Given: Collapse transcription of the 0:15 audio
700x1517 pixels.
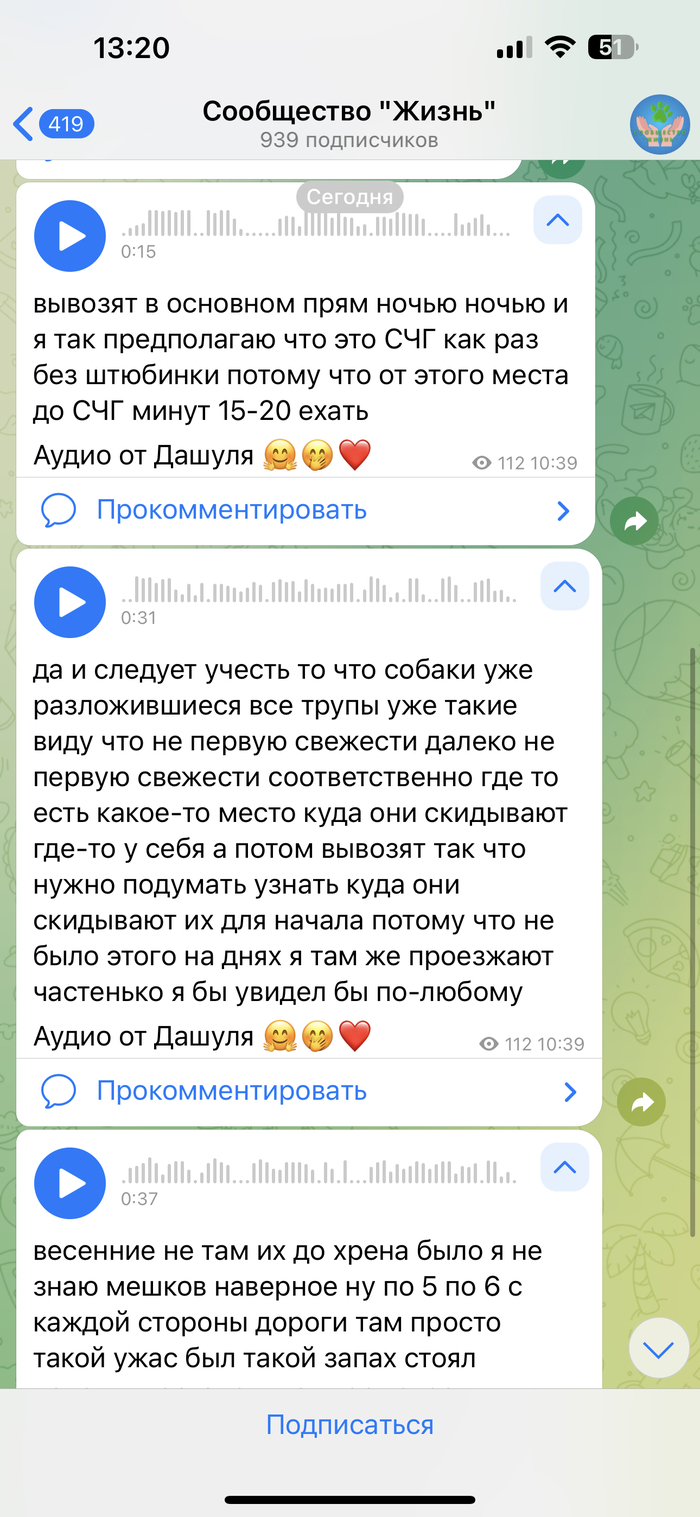Looking at the screenshot, I should 558,221.
